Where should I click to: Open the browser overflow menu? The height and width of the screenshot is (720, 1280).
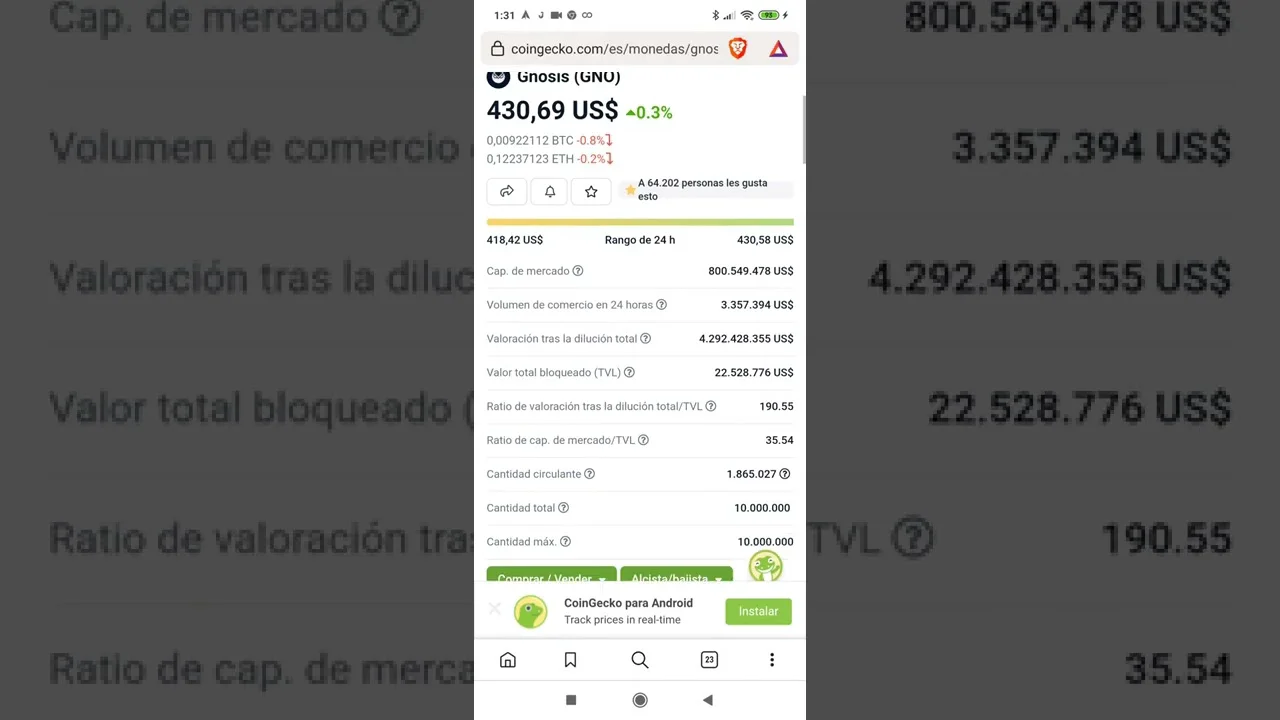772,660
